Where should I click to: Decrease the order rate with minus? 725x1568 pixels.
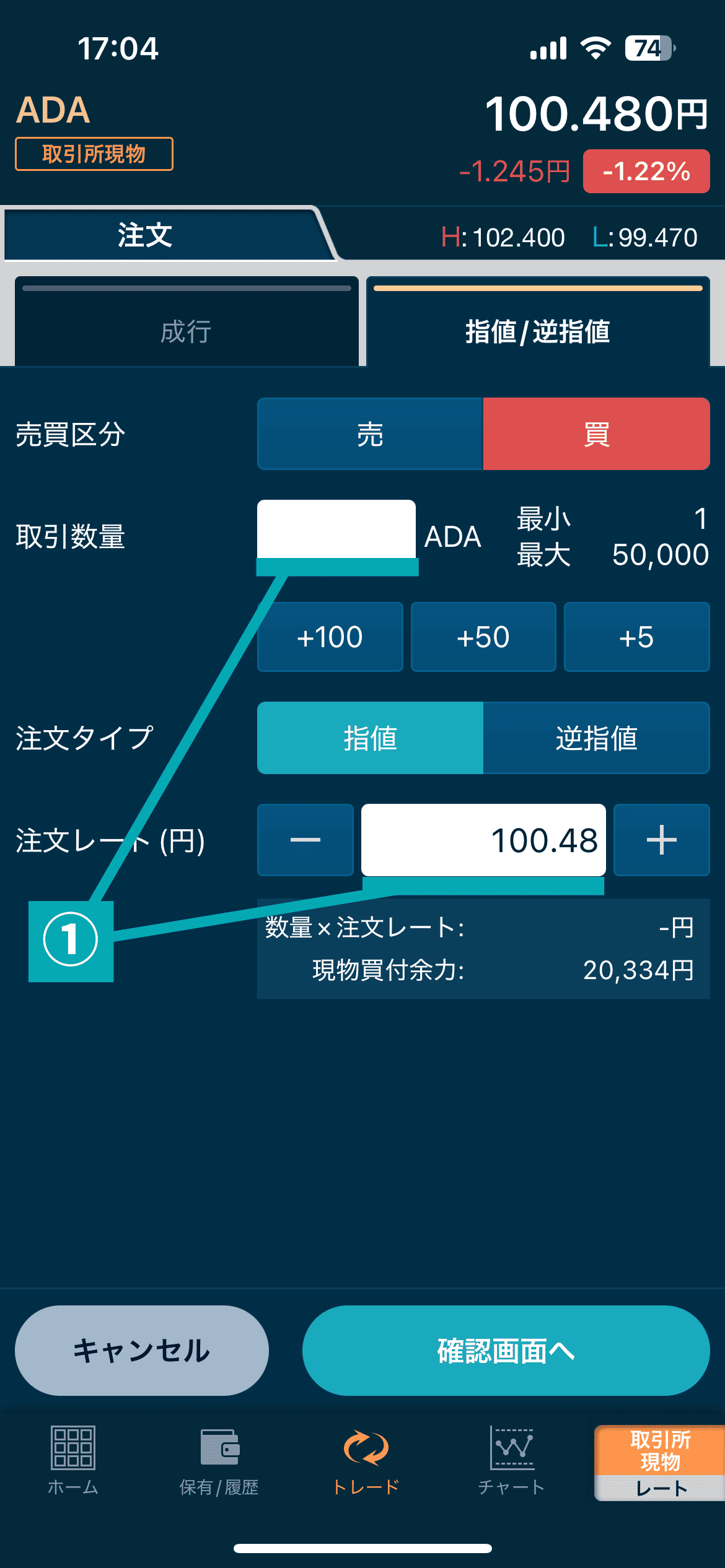point(305,840)
